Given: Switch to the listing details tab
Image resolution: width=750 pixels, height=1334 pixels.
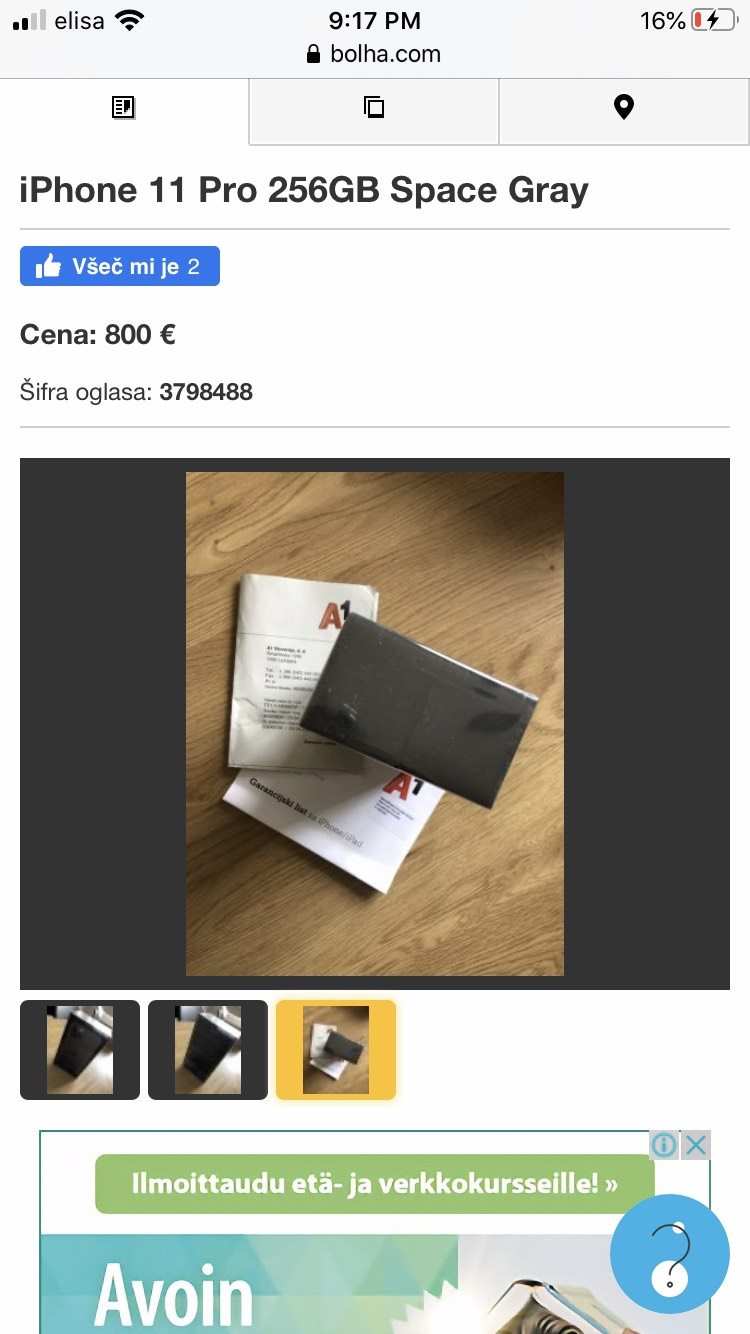Looking at the screenshot, I should coord(123,107).
